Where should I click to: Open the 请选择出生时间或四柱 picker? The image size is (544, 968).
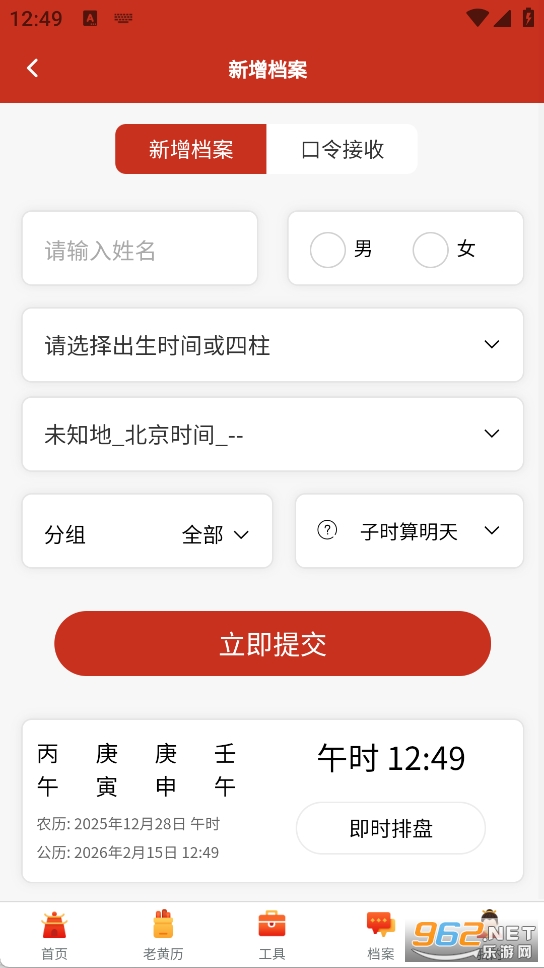tap(273, 345)
